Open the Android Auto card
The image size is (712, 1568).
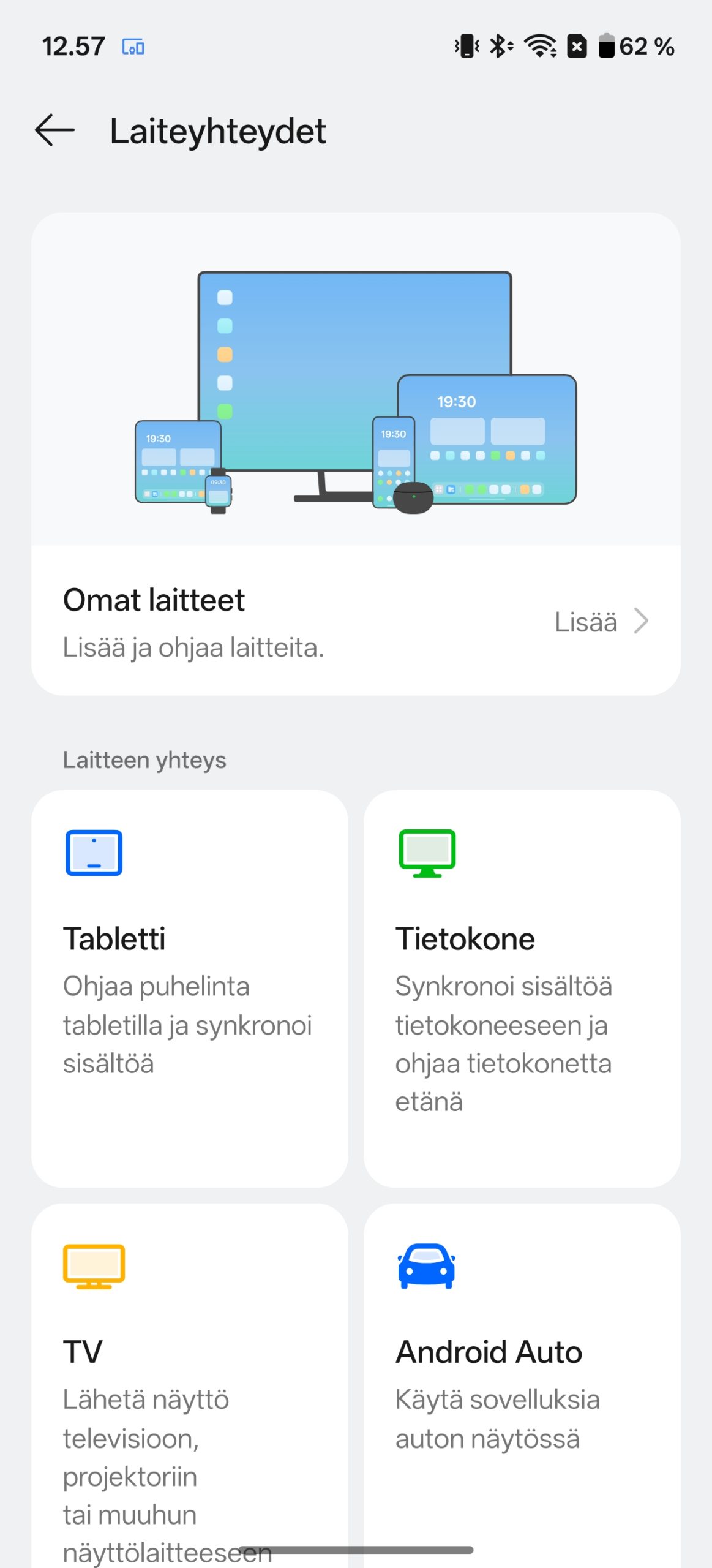tap(522, 1384)
